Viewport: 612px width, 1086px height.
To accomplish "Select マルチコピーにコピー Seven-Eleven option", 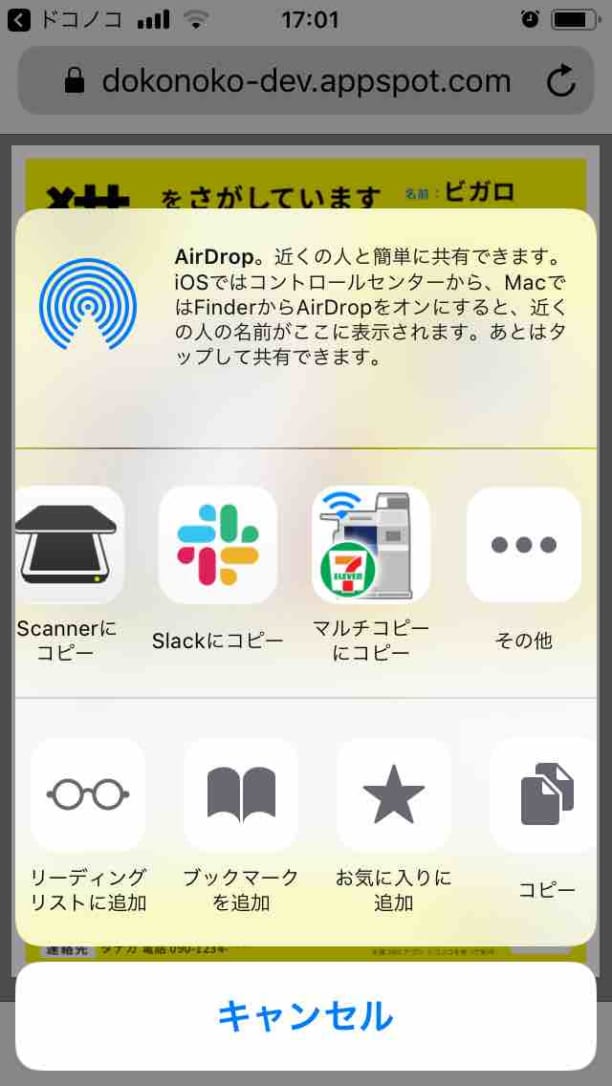I will pyautogui.click(x=371, y=545).
